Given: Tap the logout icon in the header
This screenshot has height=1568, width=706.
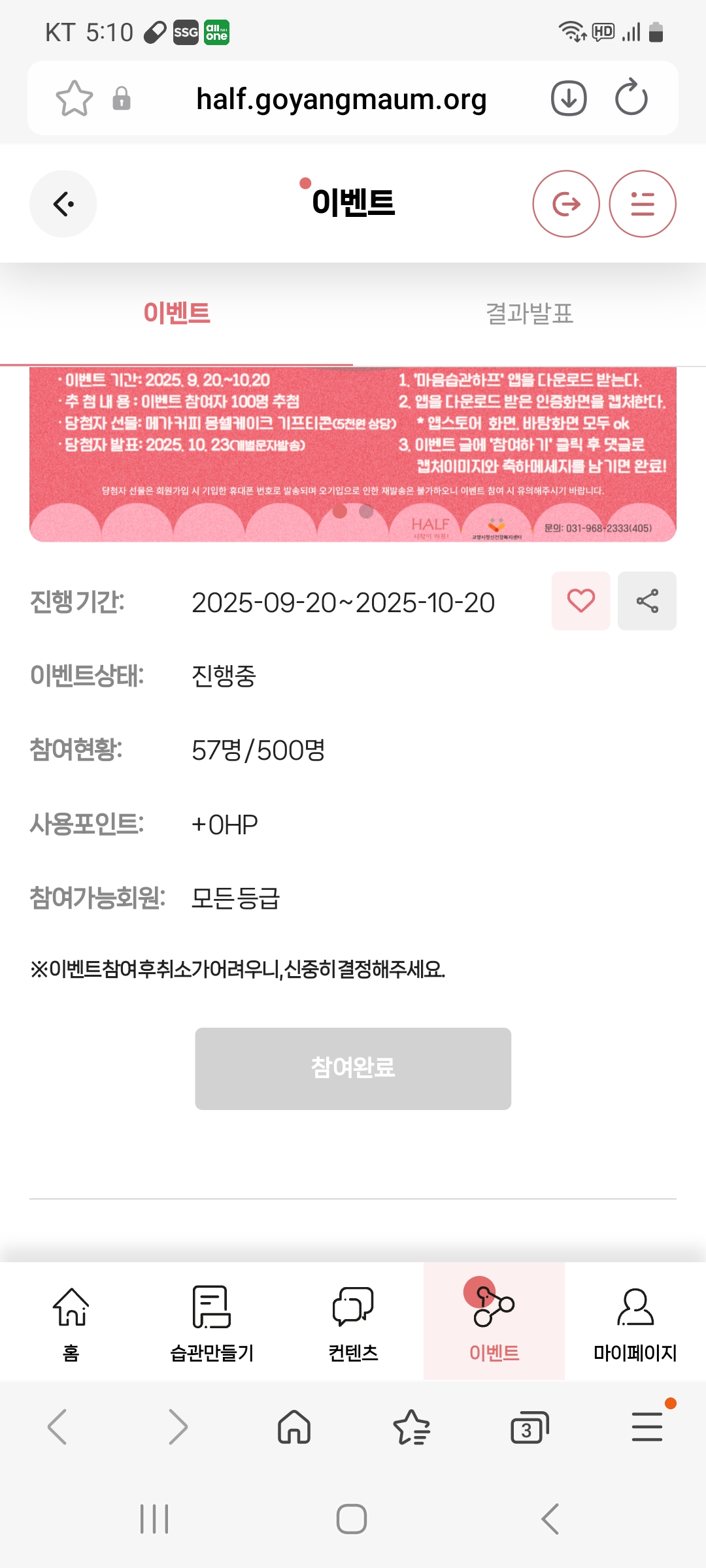Looking at the screenshot, I should 566,204.
